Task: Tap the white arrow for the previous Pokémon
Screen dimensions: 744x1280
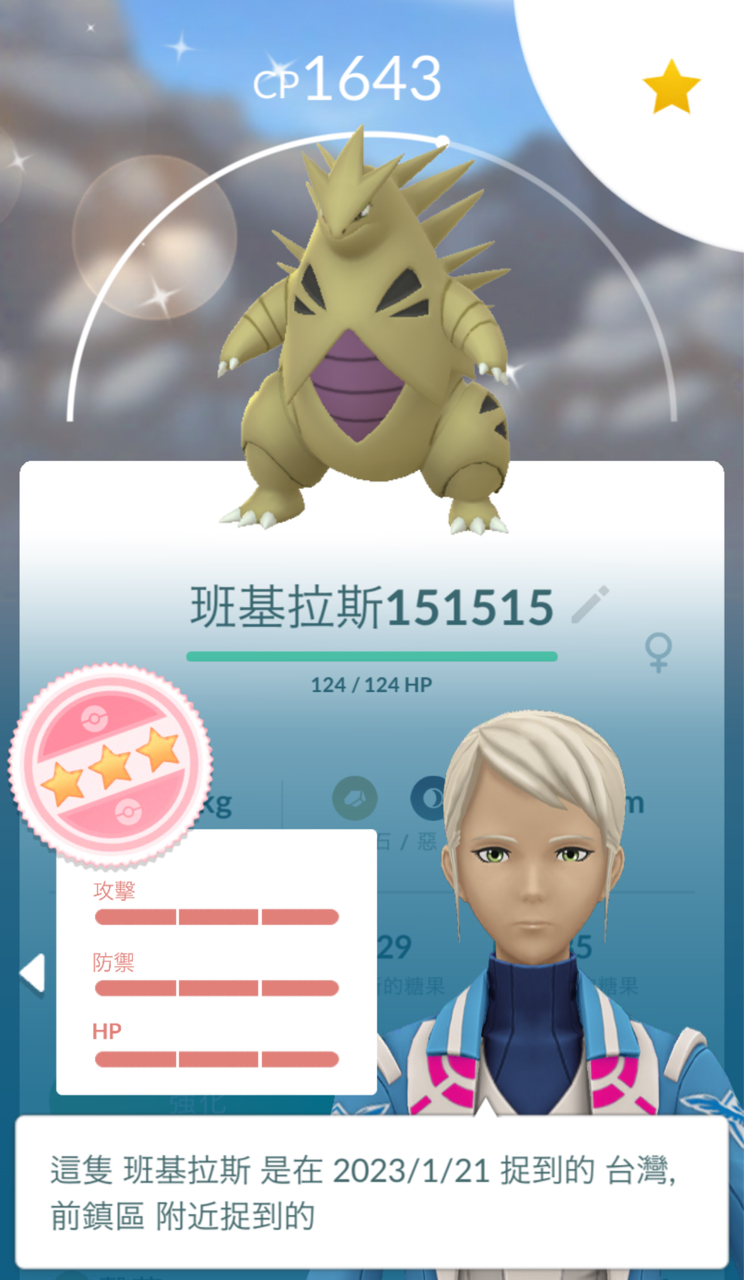Action: [x=32, y=973]
